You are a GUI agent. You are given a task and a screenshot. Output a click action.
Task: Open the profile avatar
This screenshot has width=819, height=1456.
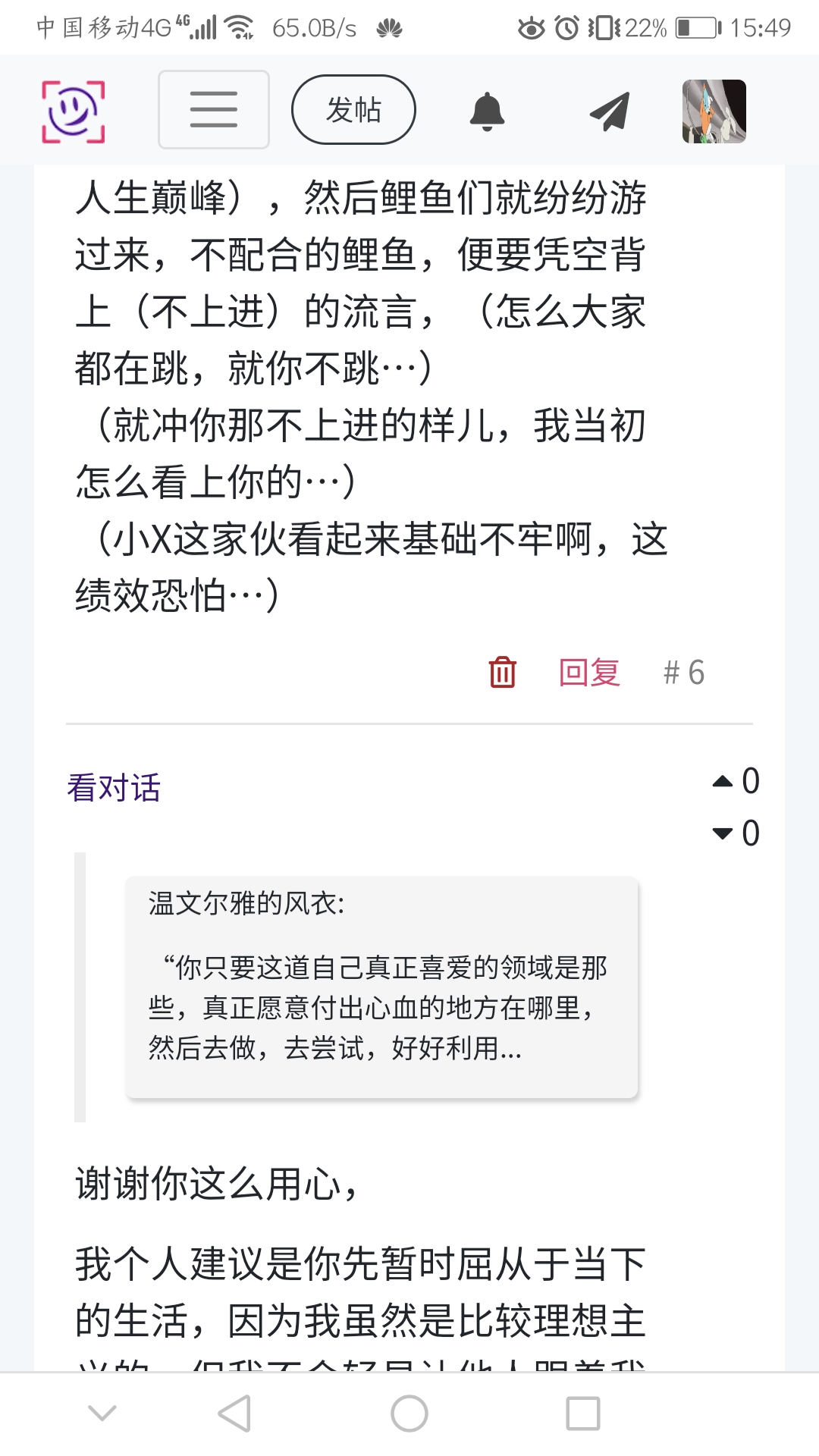click(714, 111)
